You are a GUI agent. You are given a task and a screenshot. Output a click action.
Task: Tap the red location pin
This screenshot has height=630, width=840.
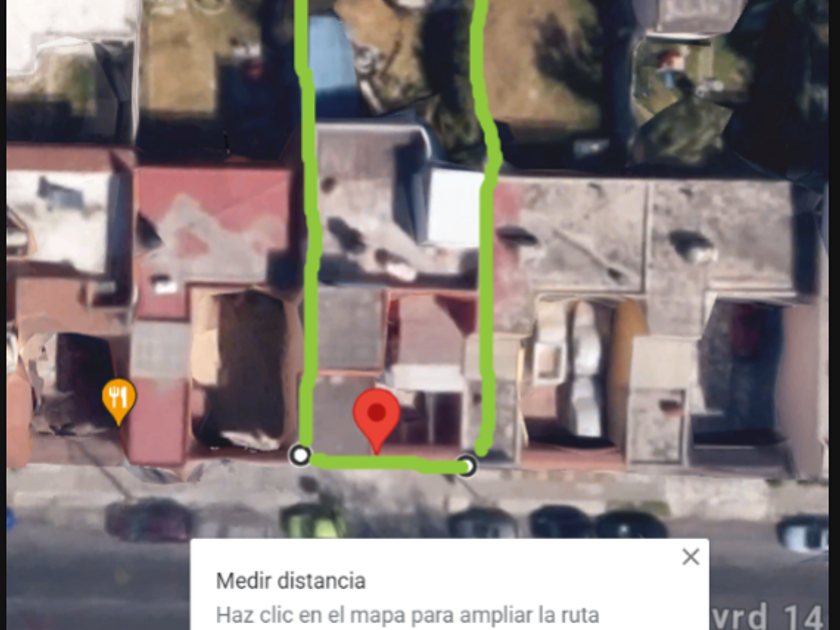click(x=377, y=416)
